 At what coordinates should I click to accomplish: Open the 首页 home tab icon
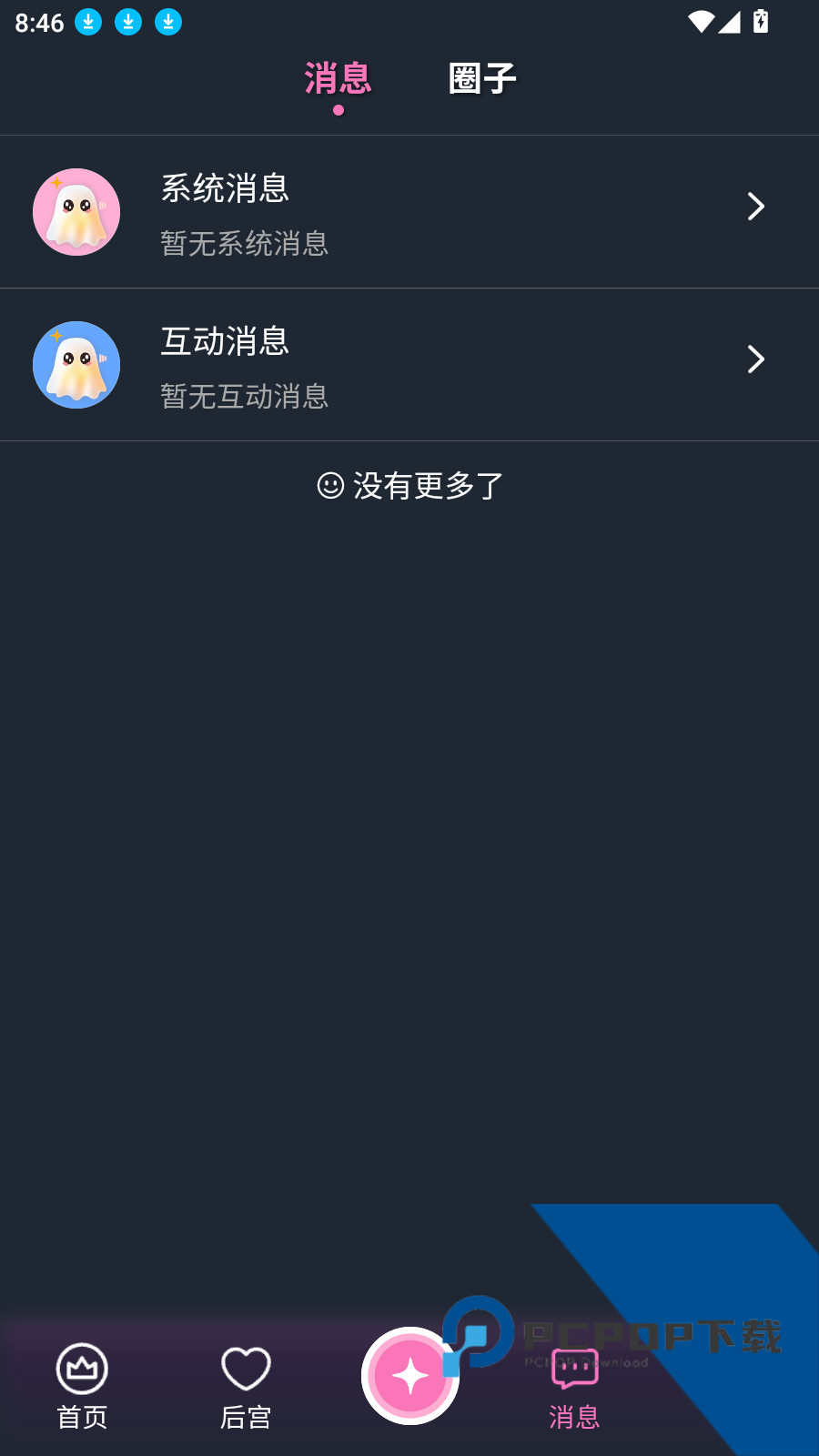click(80, 1367)
